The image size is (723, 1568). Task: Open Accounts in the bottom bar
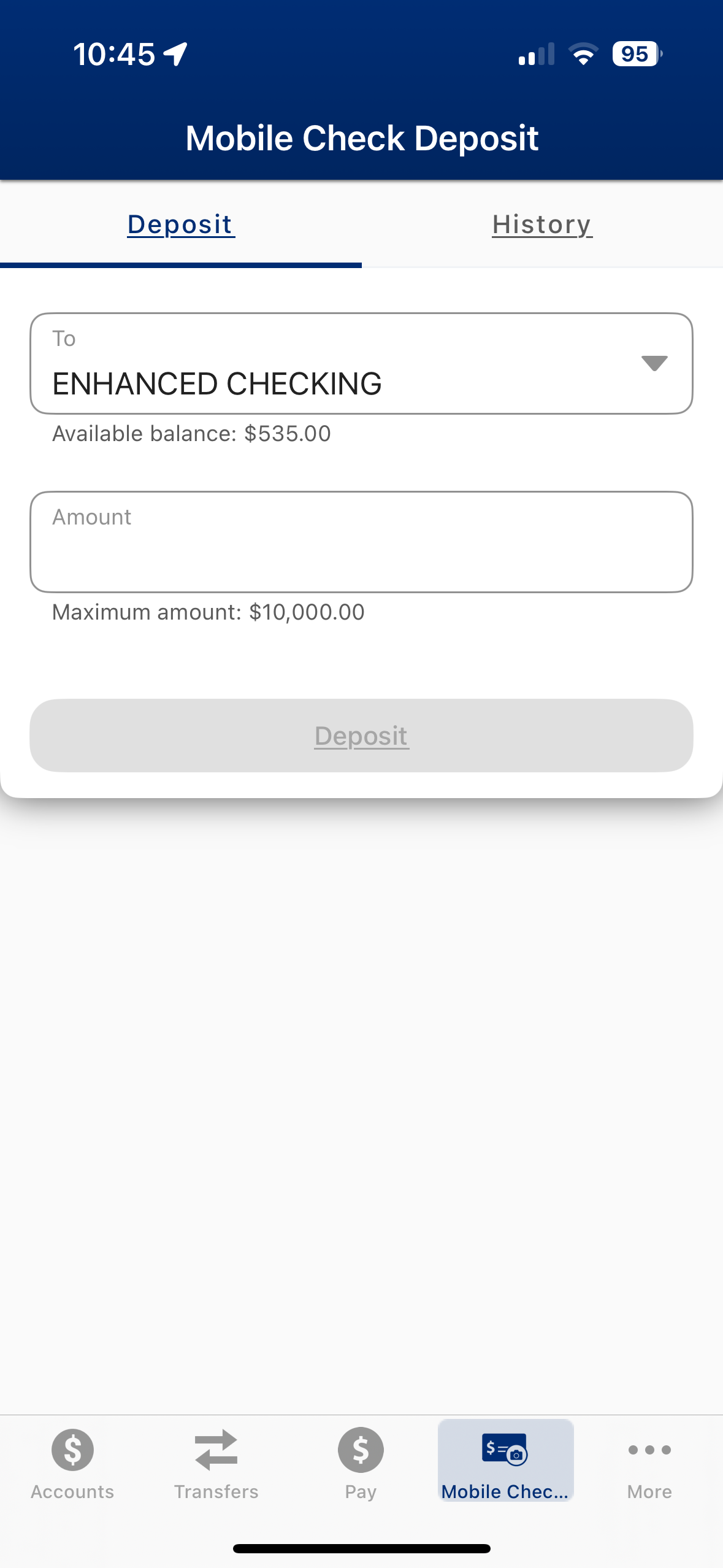72,1463
